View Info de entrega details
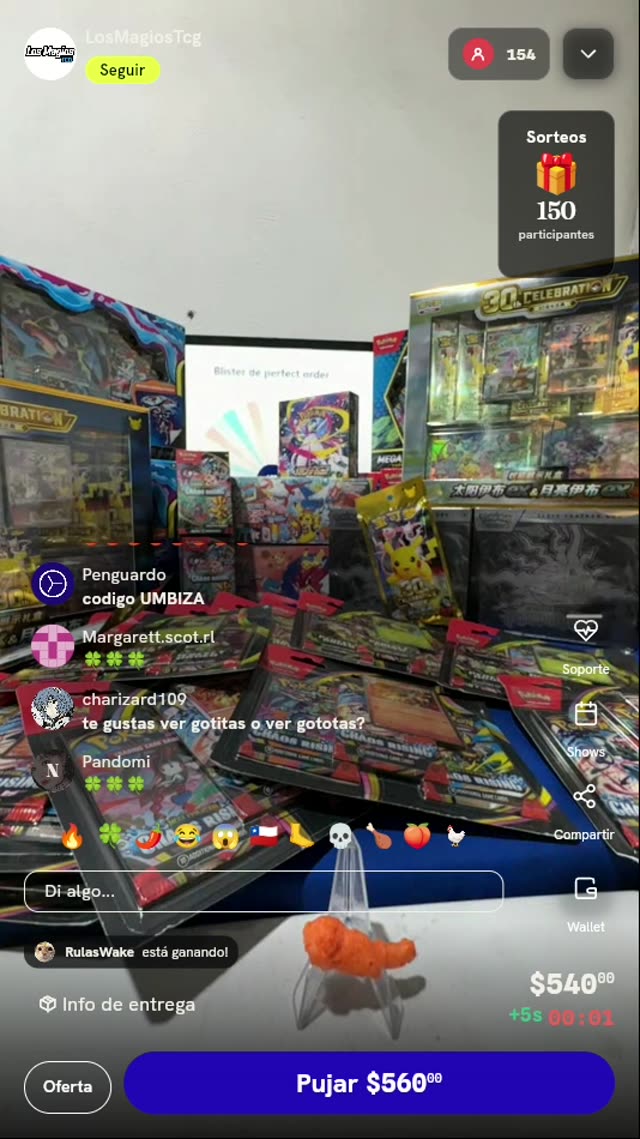 point(117,1005)
